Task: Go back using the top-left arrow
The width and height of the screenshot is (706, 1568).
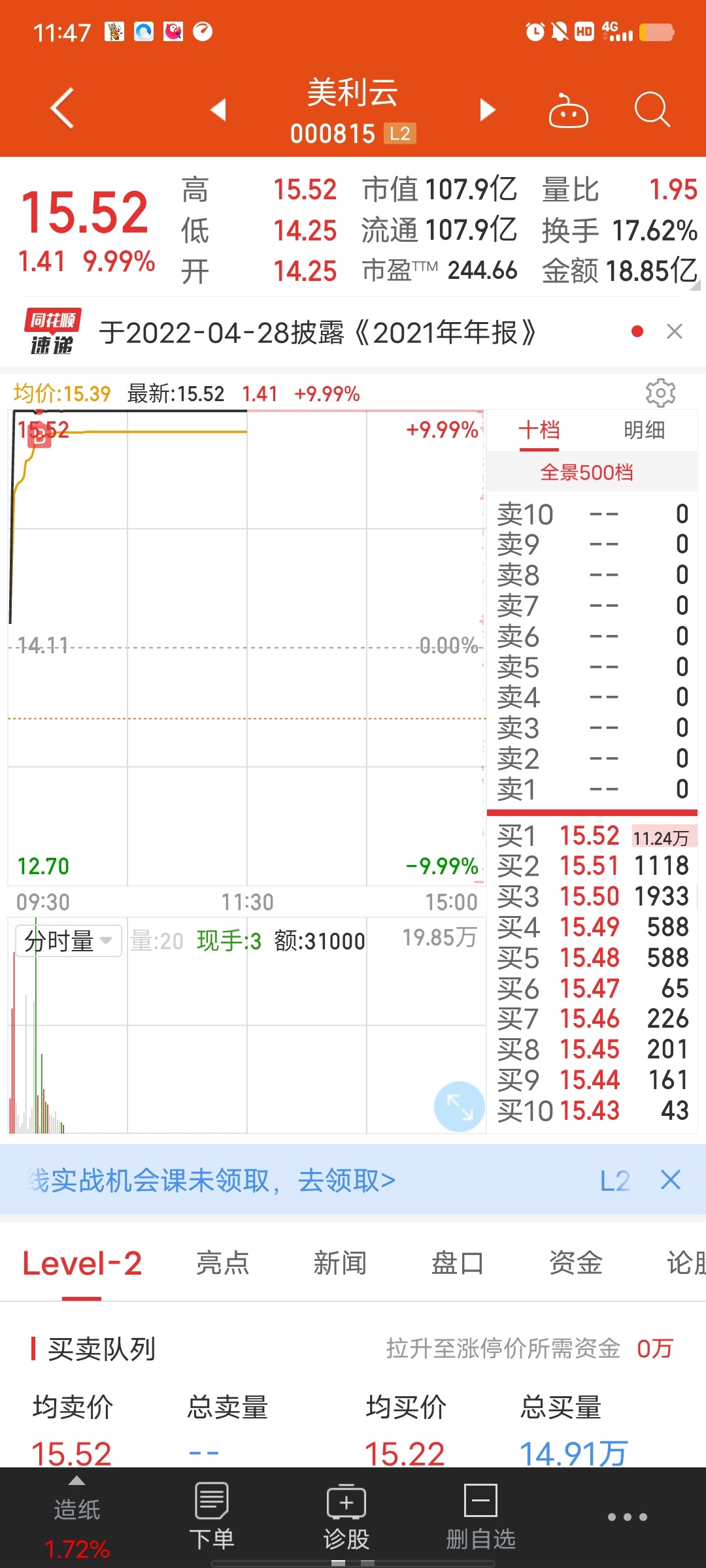Action: coord(62,108)
